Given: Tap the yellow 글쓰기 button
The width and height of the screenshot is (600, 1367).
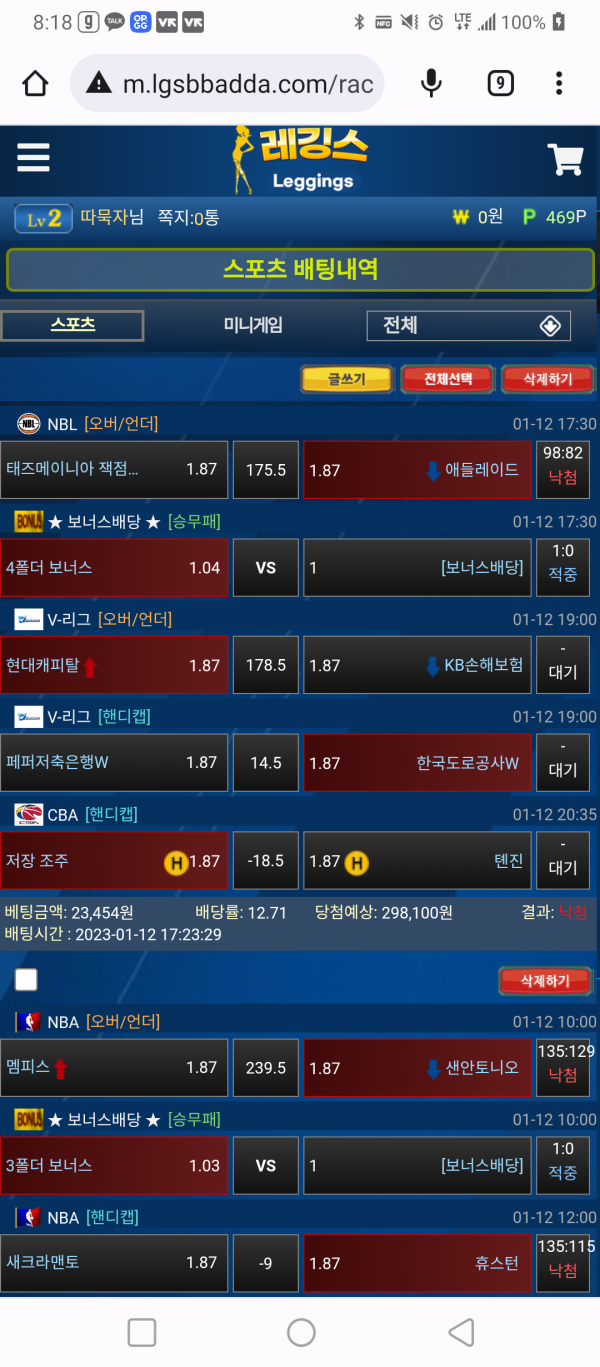Looking at the screenshot, I should [346, 379].
